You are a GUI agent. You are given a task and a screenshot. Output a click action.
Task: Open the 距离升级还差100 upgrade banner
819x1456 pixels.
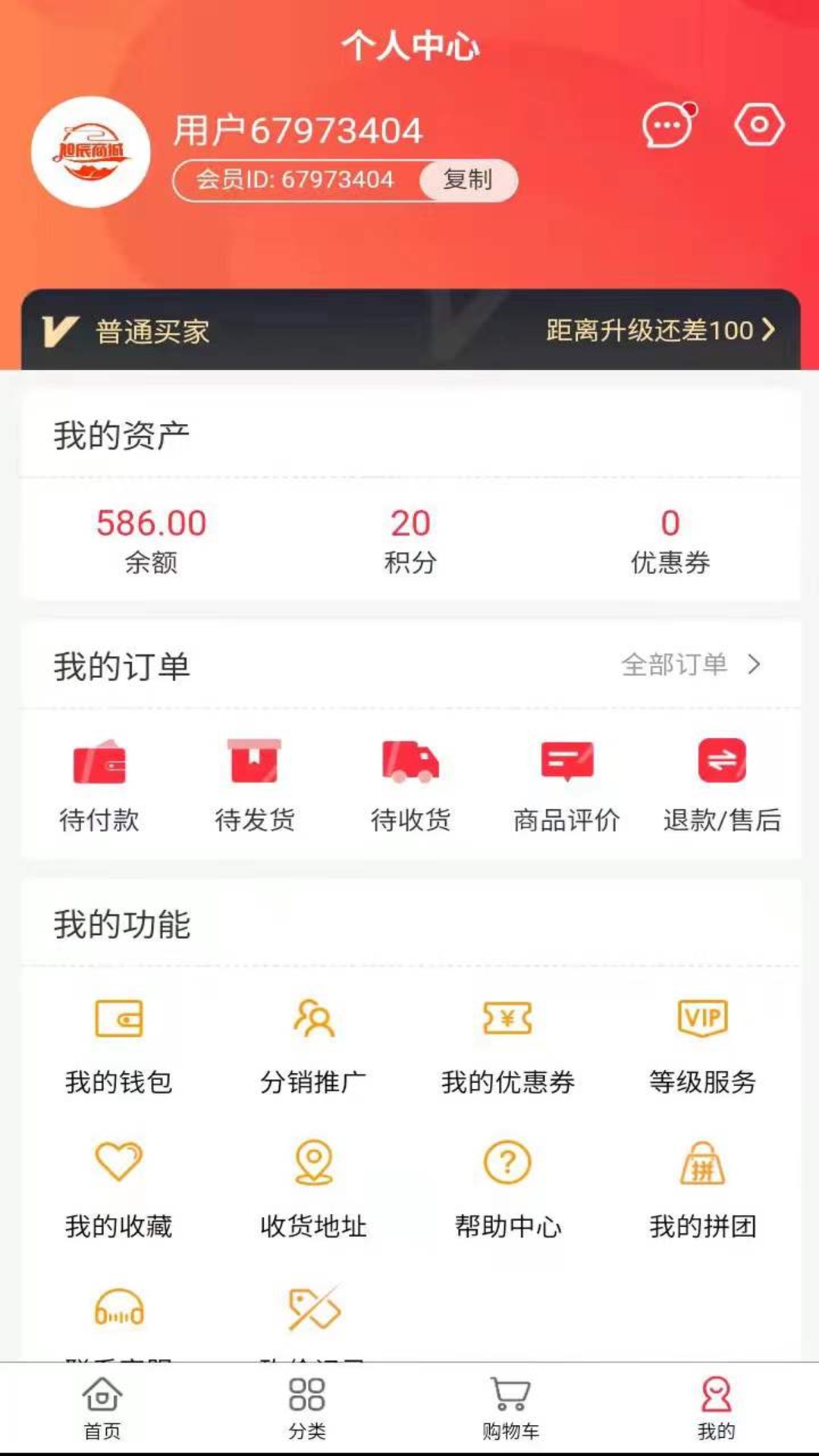[660, 330]
